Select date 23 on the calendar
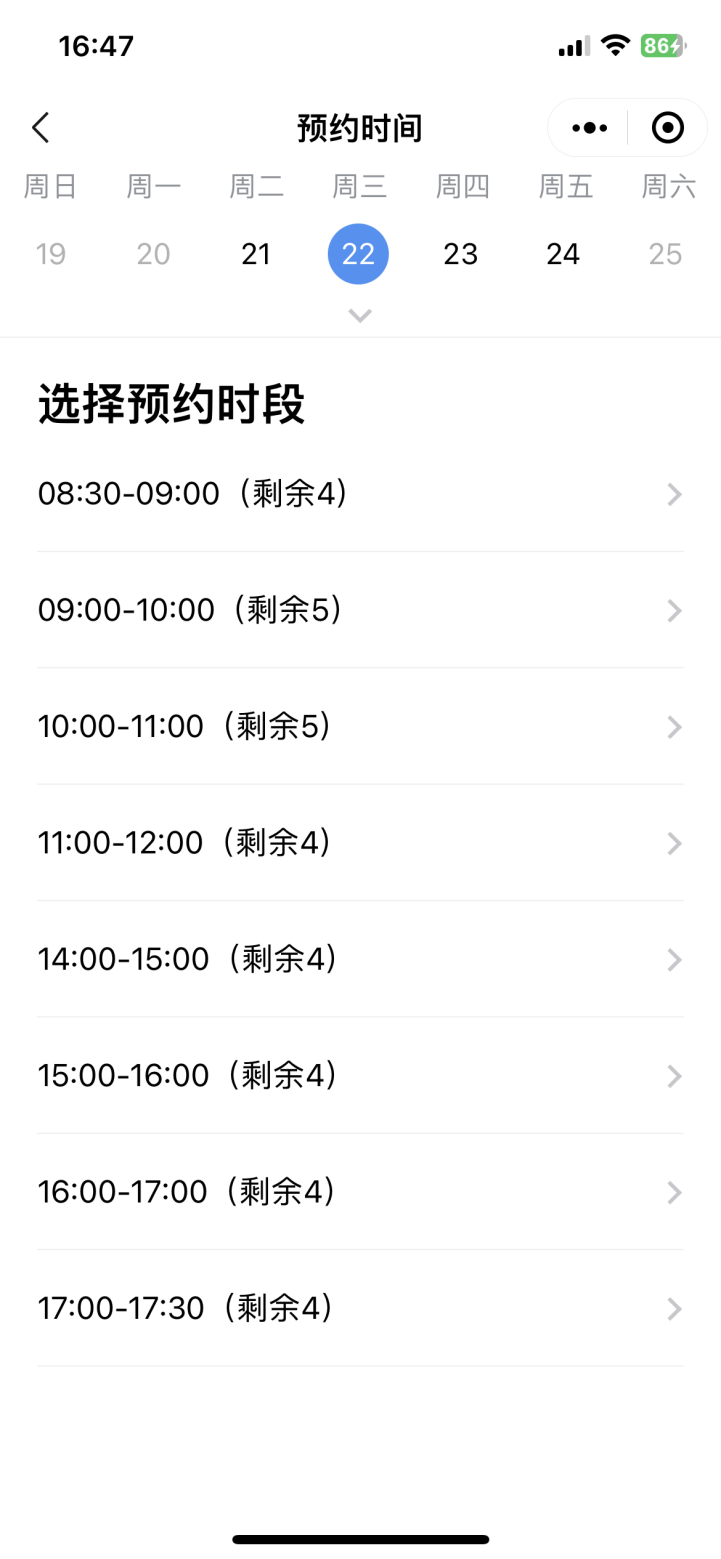721x1559 pixels. [x=461, y=254]
